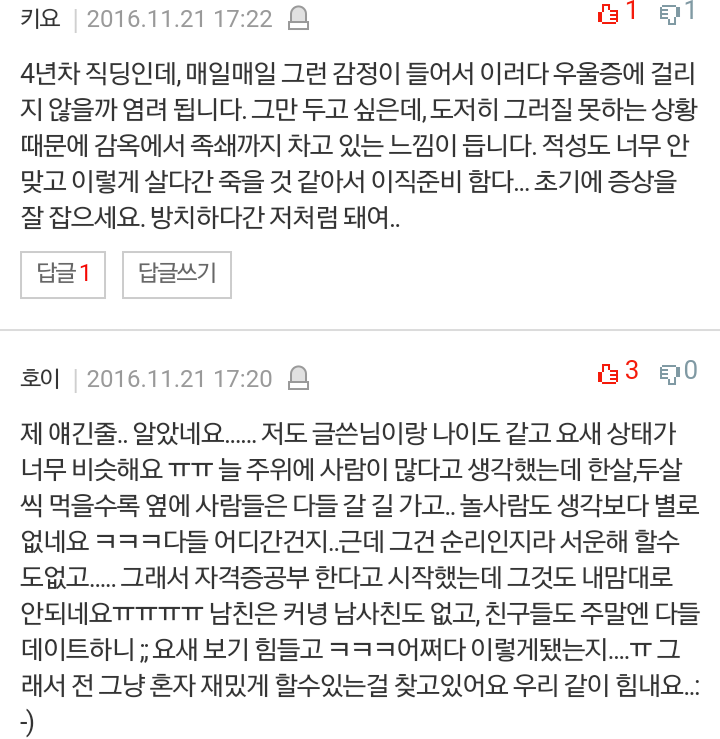
Task: Report 호이's comment via siren icon
Action: click(297, 378)
